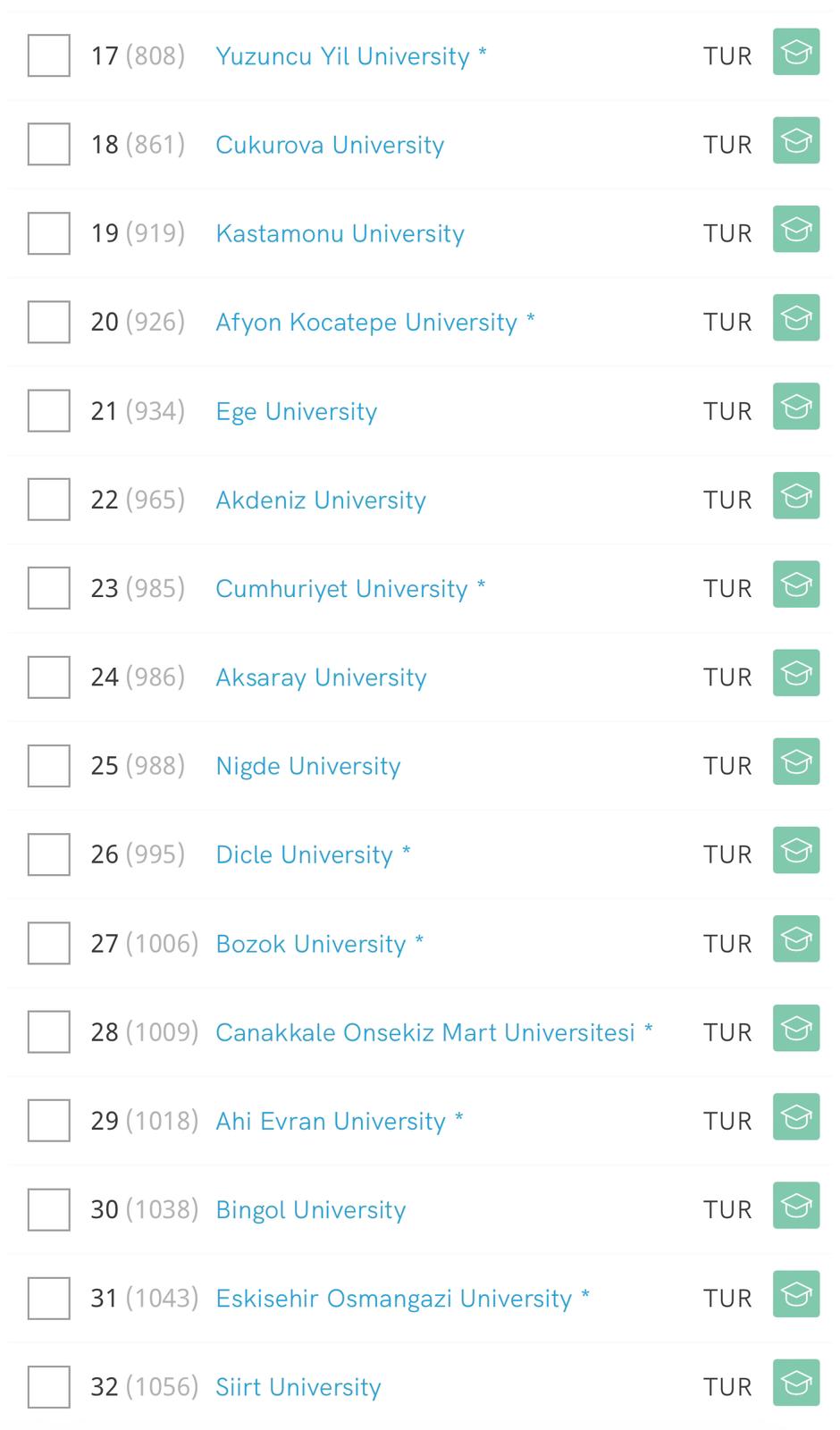
Task: Open Siirt University link
Action: (x=298, y=1387)
